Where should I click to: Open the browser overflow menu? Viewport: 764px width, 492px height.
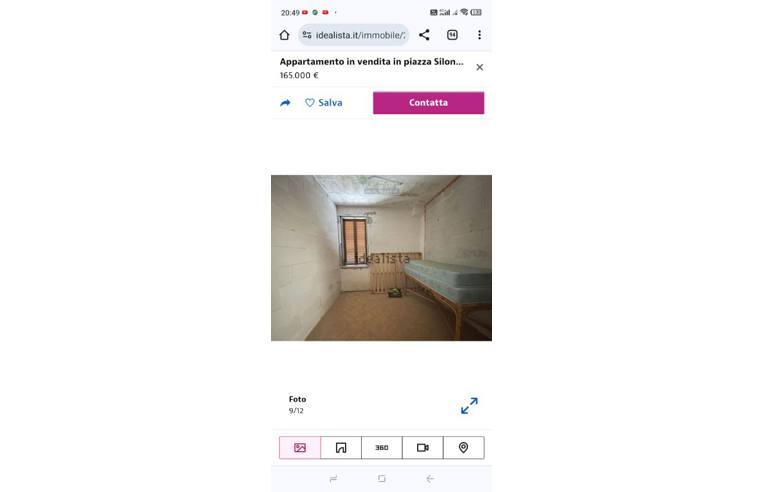pos(479,35)
